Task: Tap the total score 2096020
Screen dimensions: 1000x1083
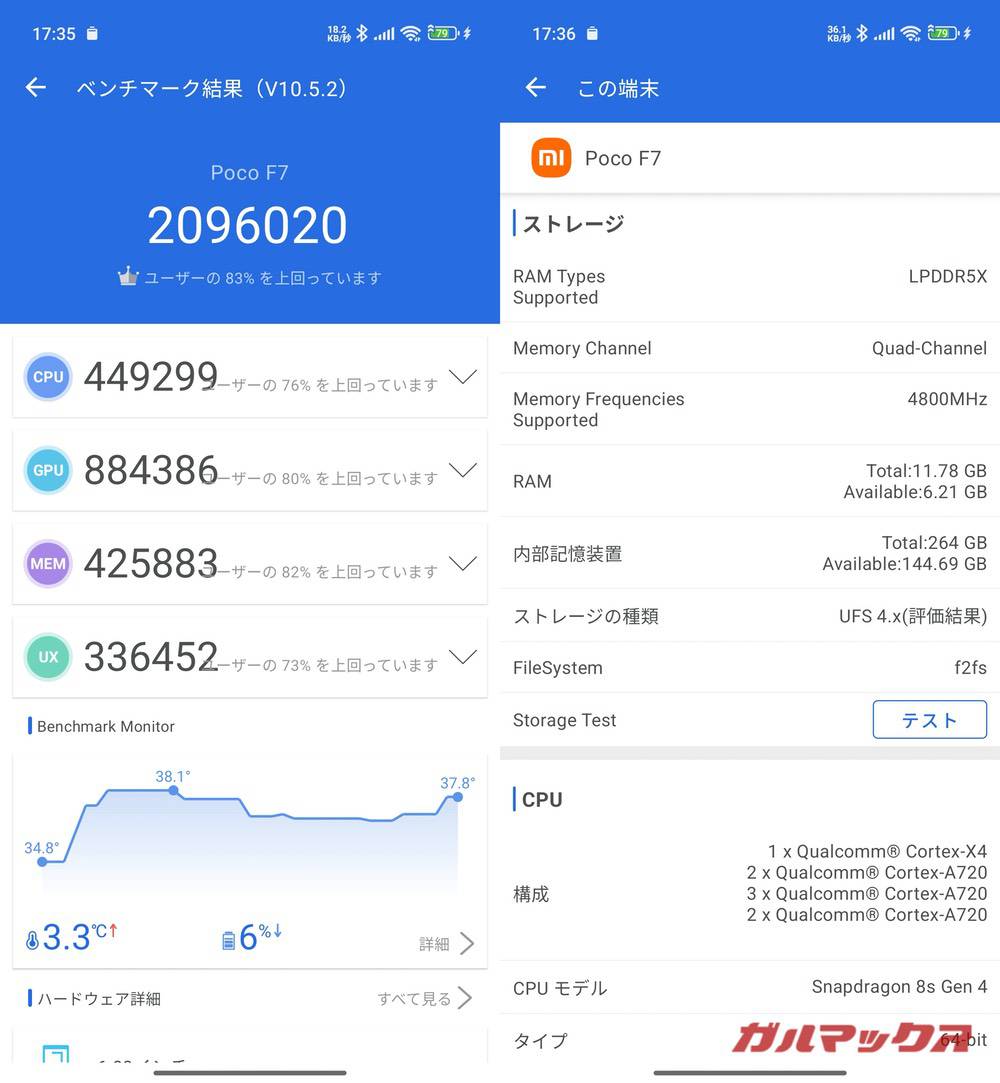Action: [248, 224]
